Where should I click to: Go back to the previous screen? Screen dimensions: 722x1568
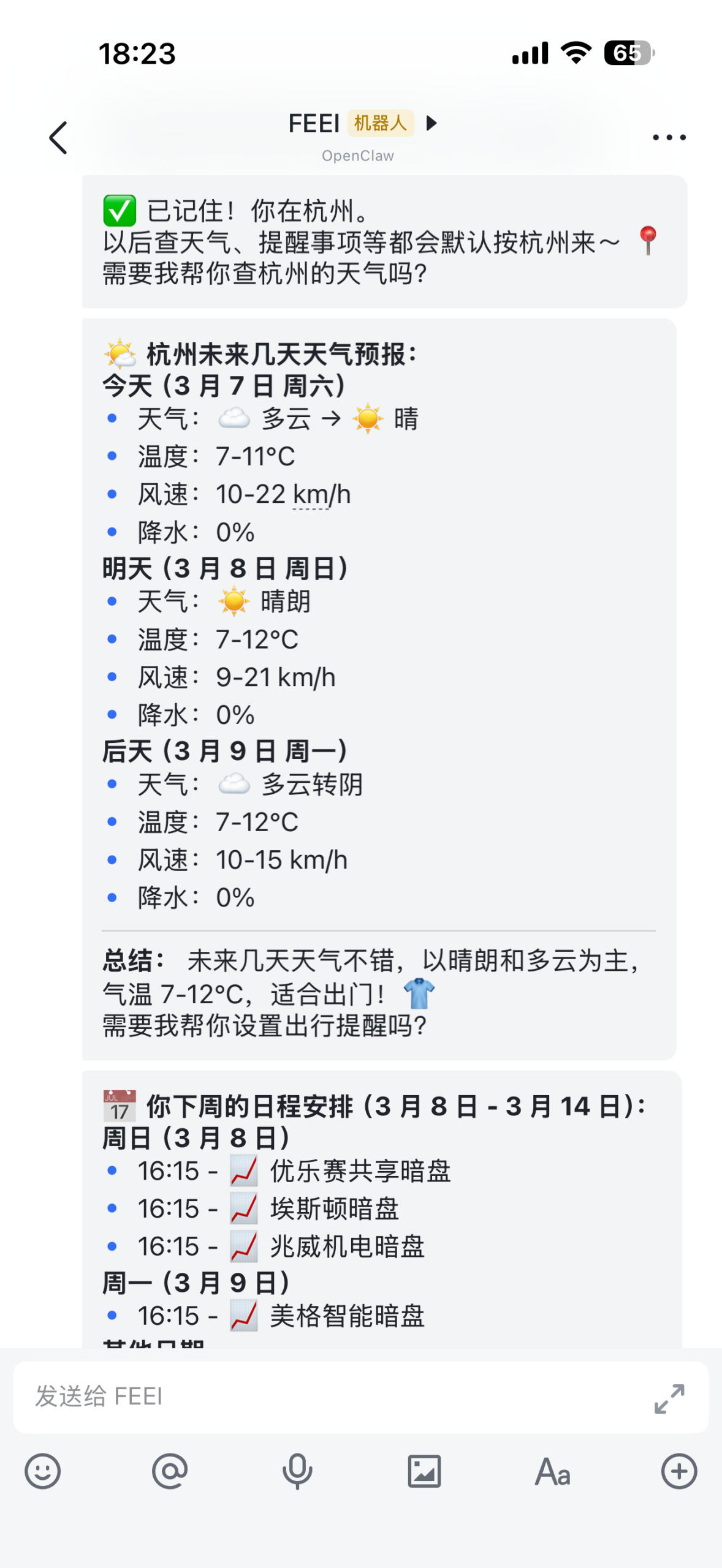[x=58, y=137]
